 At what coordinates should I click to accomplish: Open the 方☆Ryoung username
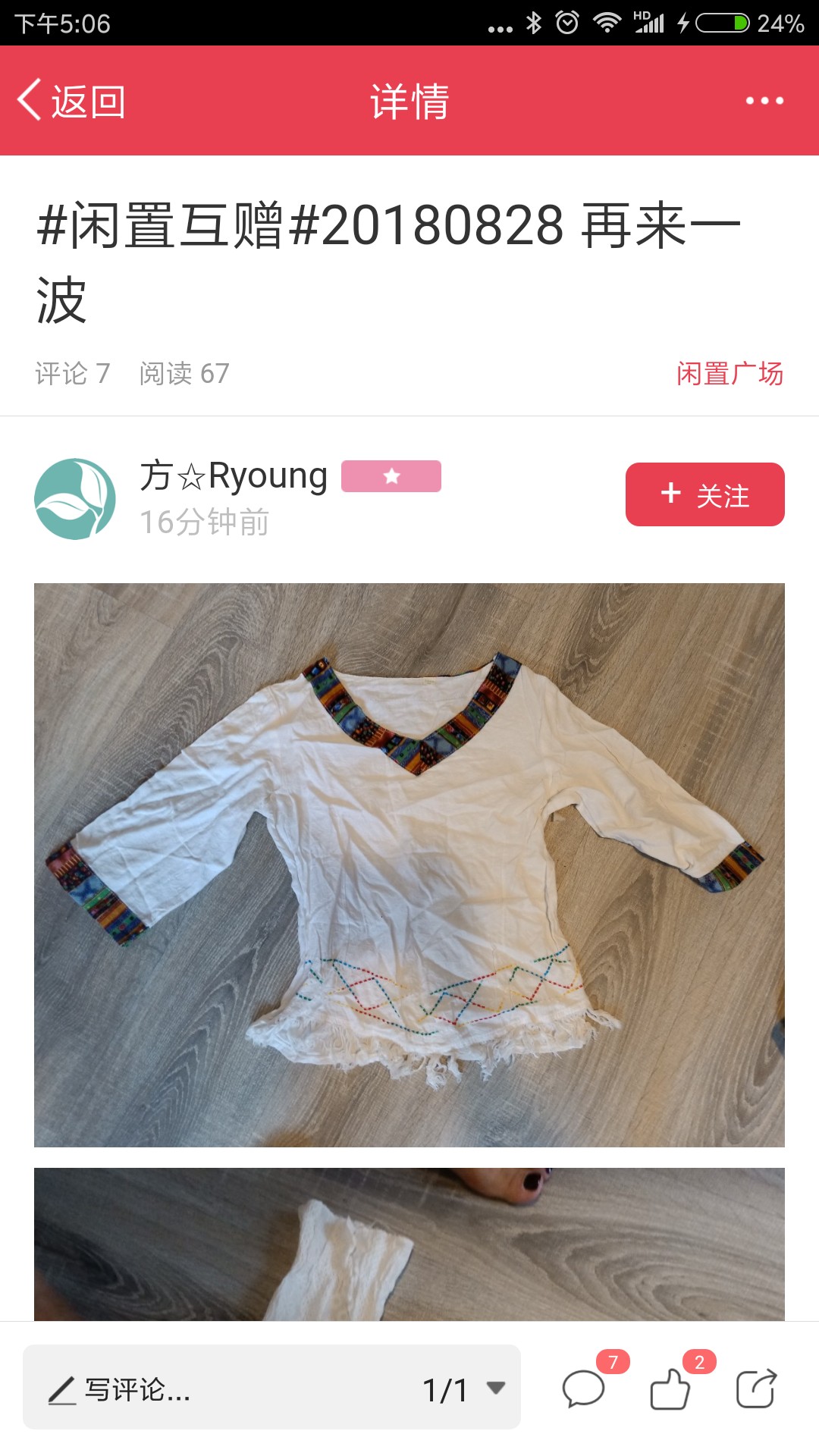coord(234,476)
